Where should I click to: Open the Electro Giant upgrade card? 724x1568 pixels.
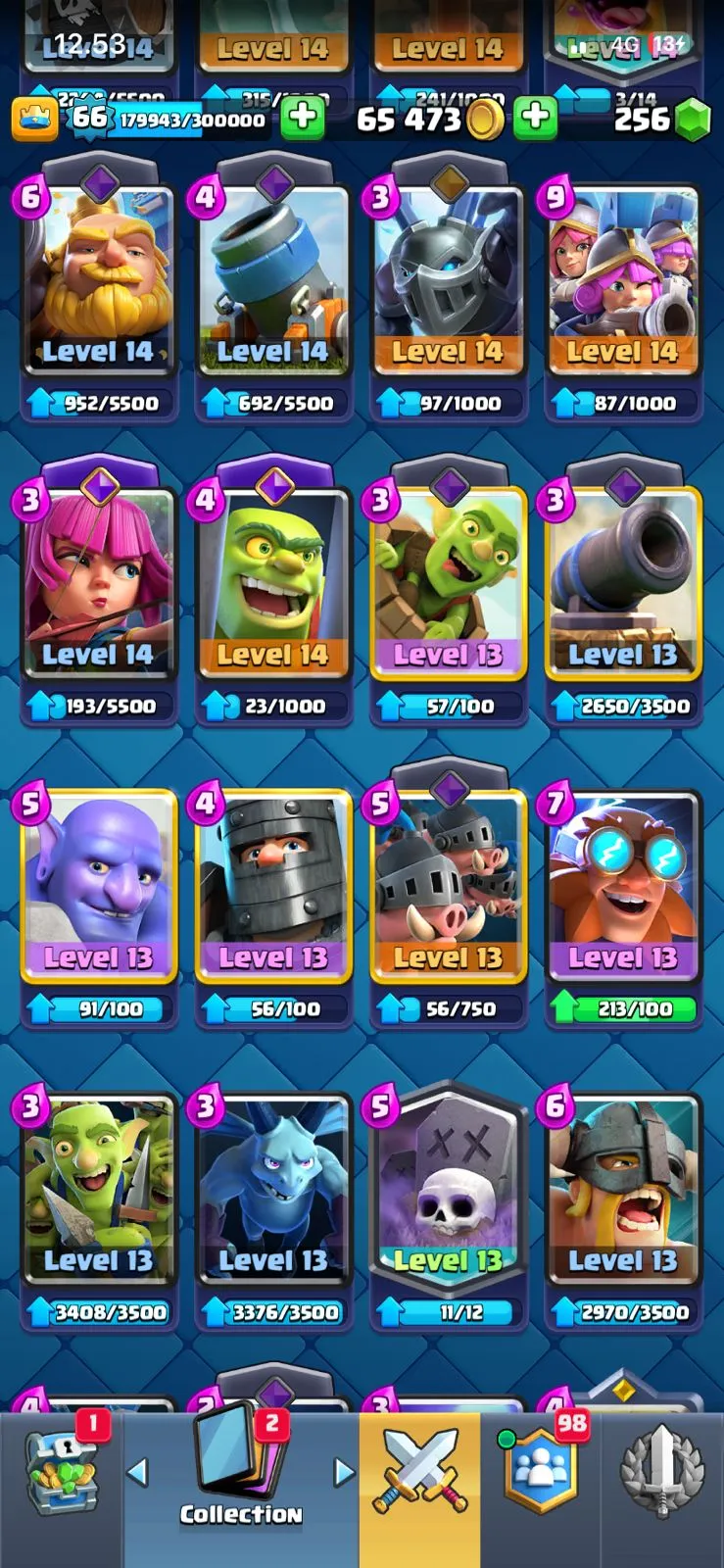(622, 889)
